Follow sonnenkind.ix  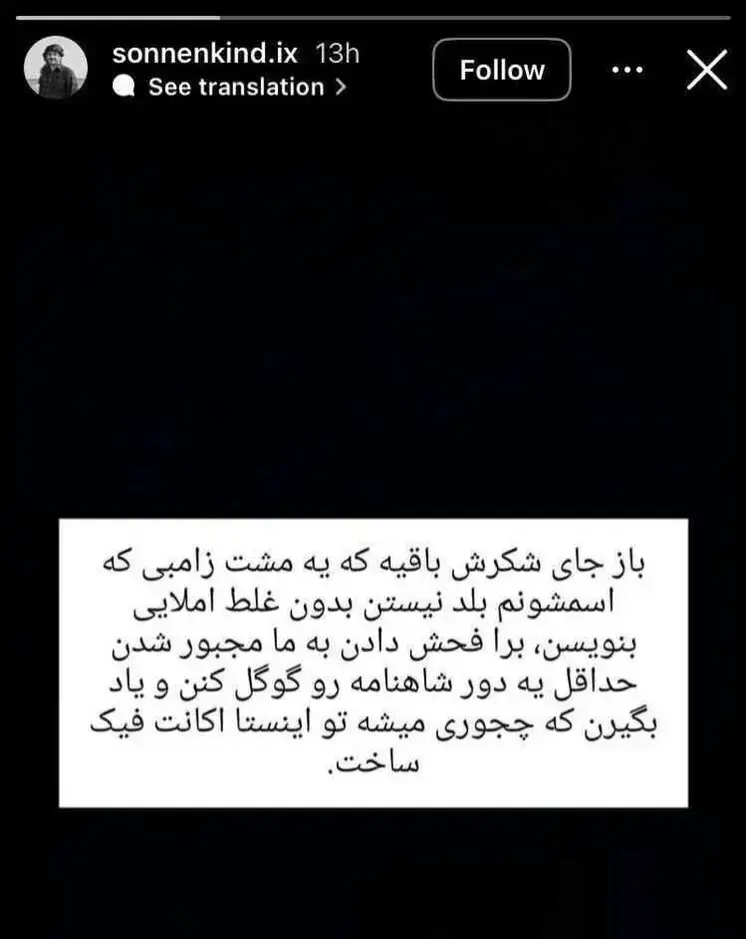click(x=501, y=70)
